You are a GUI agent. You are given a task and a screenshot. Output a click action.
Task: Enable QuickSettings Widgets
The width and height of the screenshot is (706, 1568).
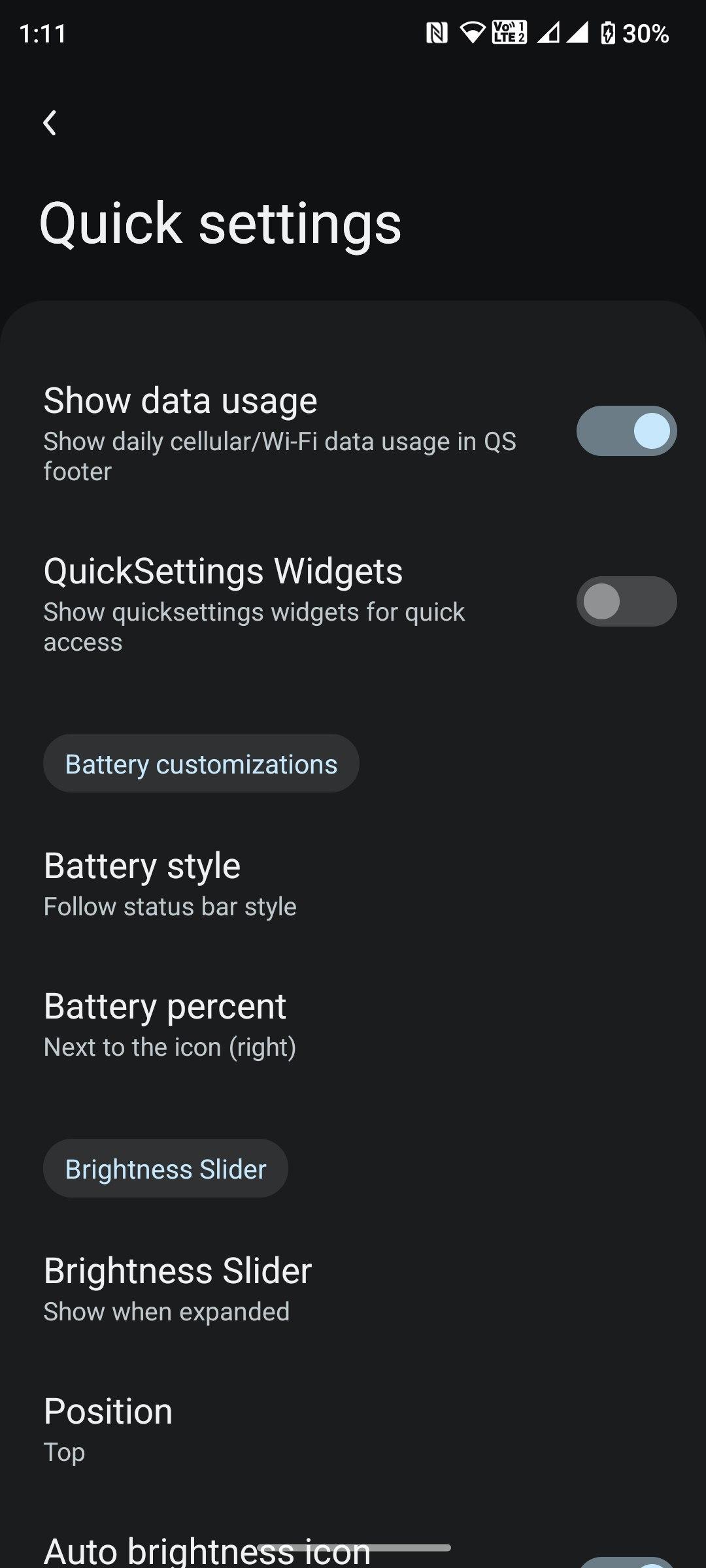click(x=626, y=602)
